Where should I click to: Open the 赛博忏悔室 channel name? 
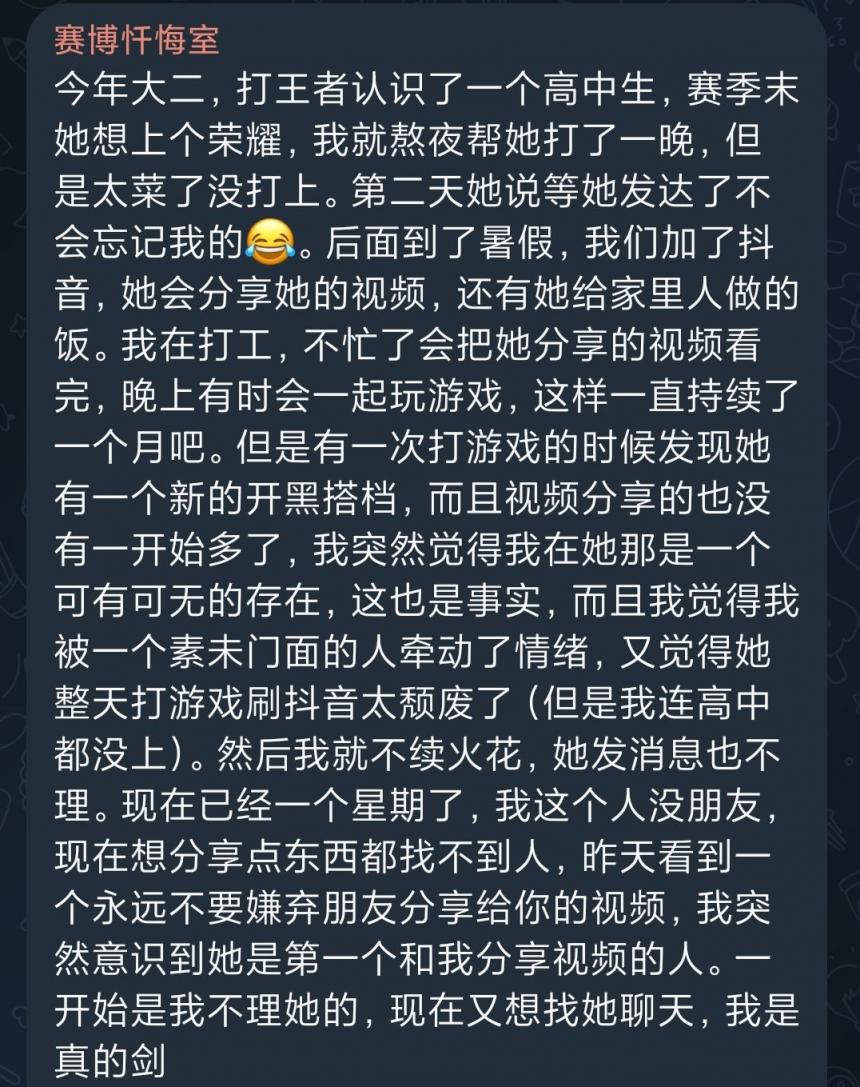[136, 40]
